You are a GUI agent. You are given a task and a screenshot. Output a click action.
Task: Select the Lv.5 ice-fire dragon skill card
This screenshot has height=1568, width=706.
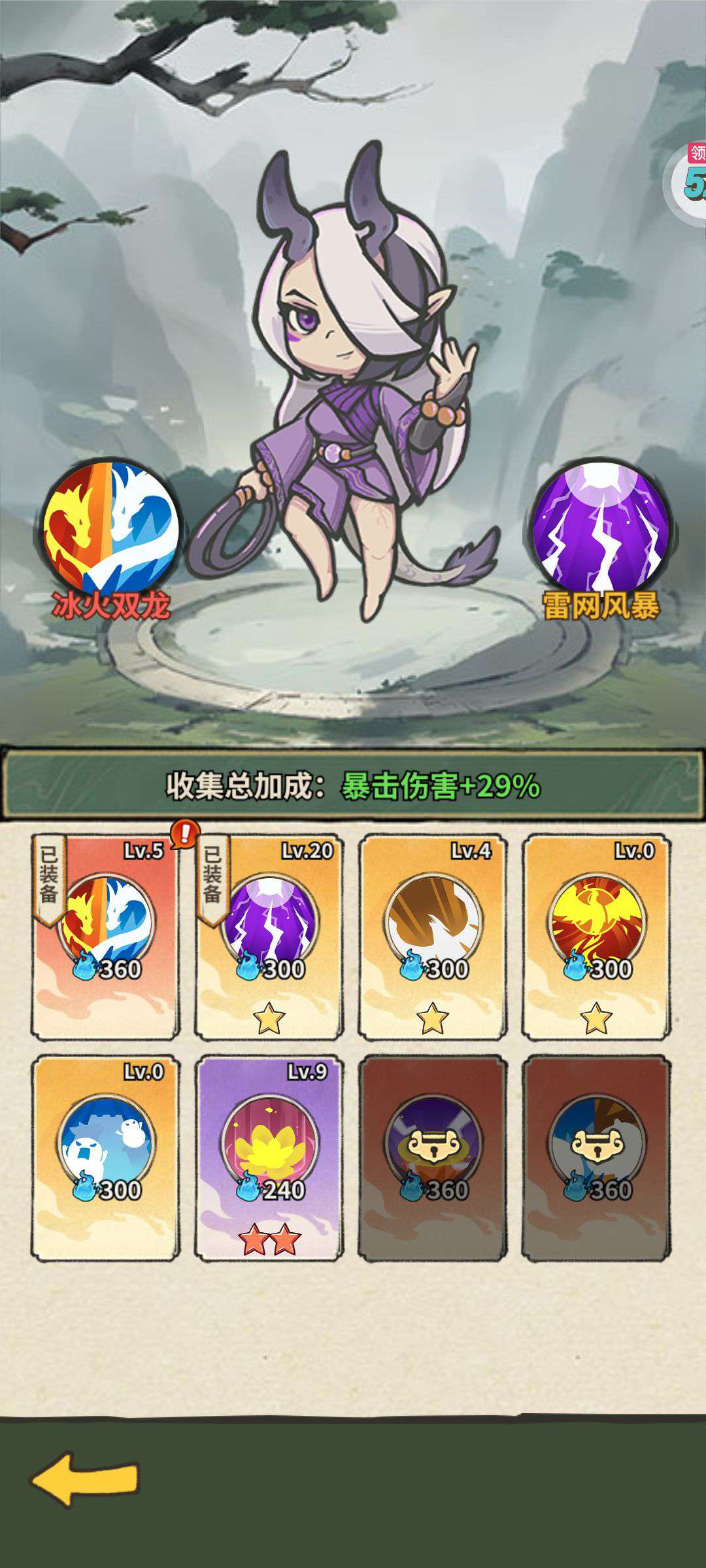pos(106,937)
